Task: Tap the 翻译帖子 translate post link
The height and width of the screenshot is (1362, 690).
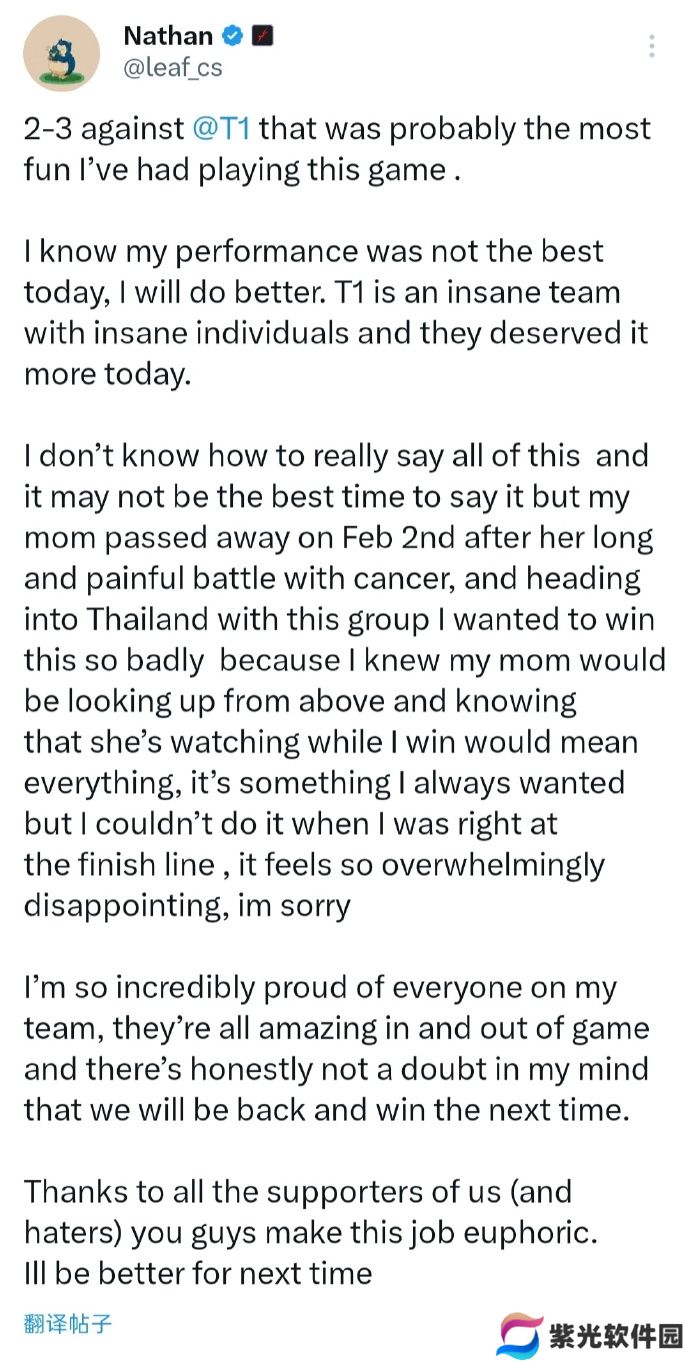Action: click(x=68, y=1325)
